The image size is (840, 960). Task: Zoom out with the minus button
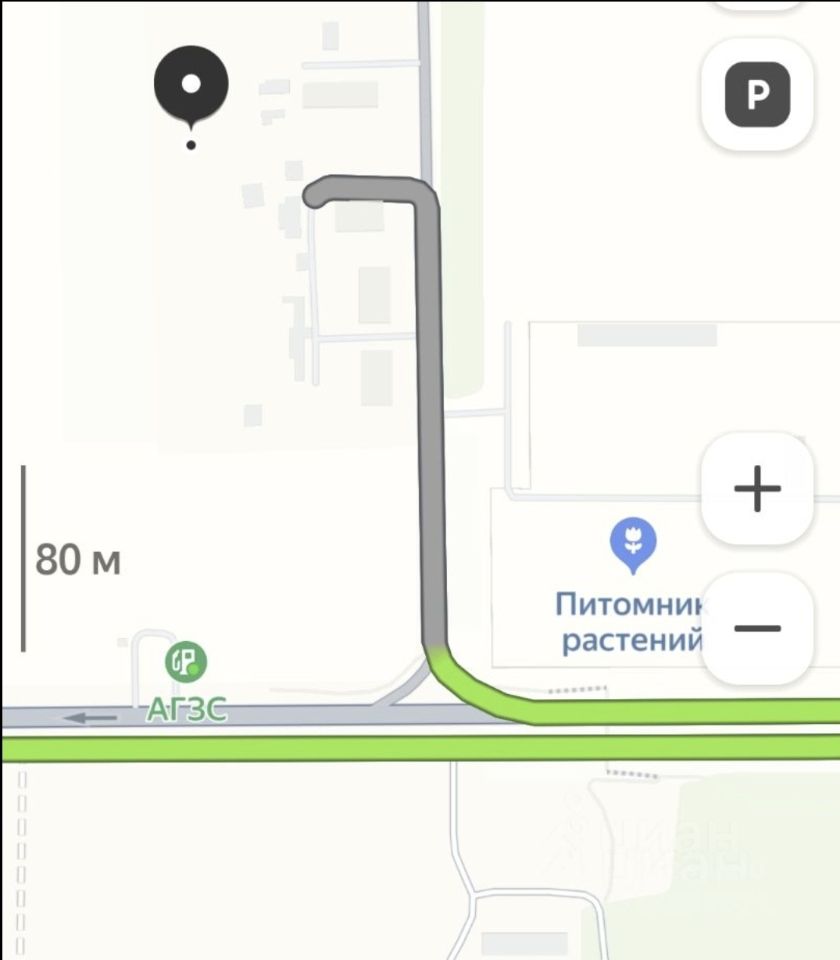pos(757,628)
